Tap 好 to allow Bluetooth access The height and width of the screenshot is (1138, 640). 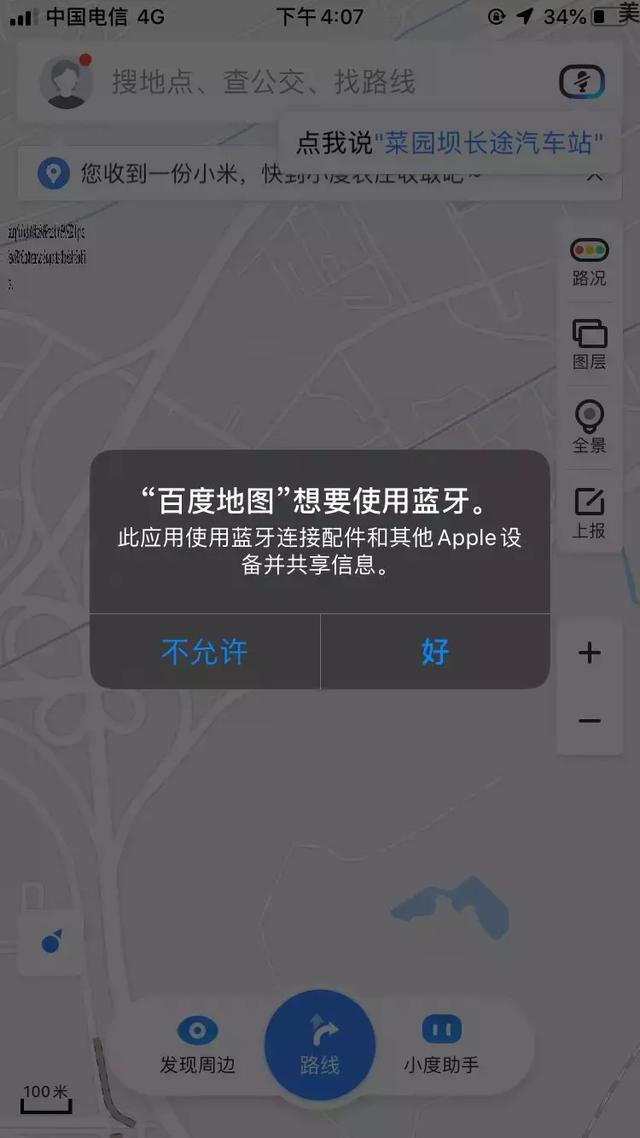435,652
